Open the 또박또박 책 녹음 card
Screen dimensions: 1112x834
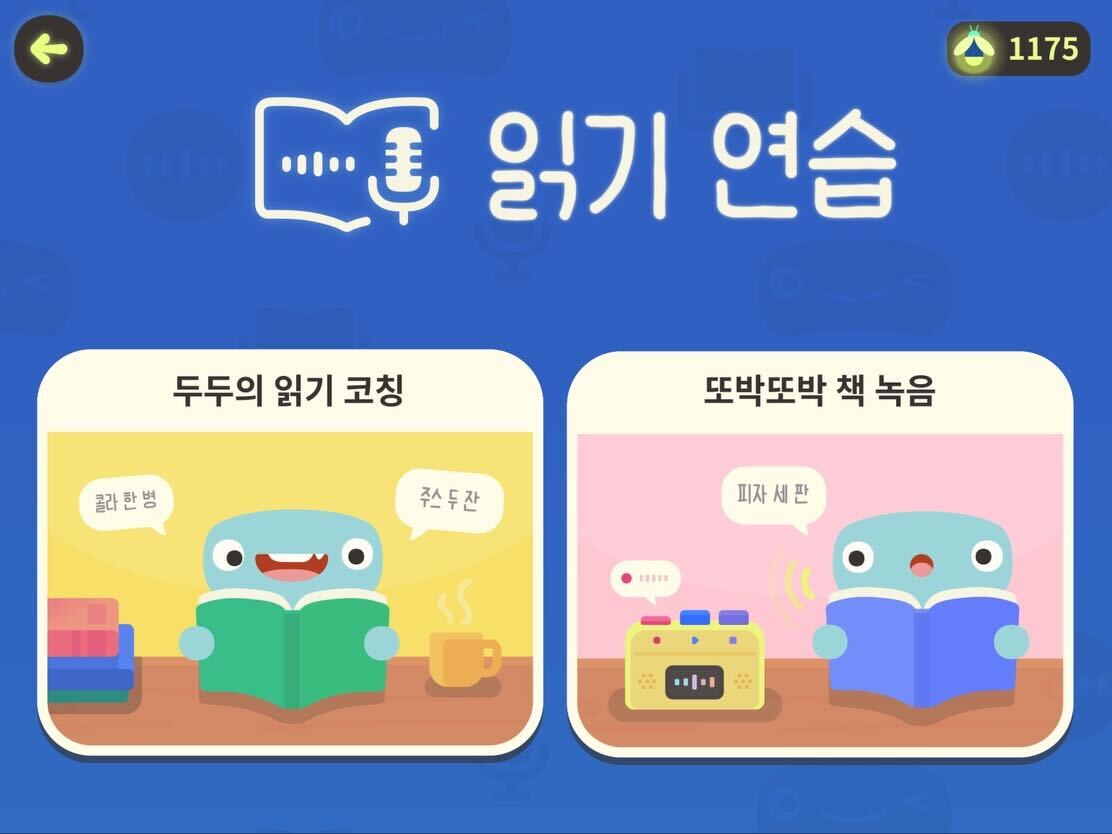820,553
